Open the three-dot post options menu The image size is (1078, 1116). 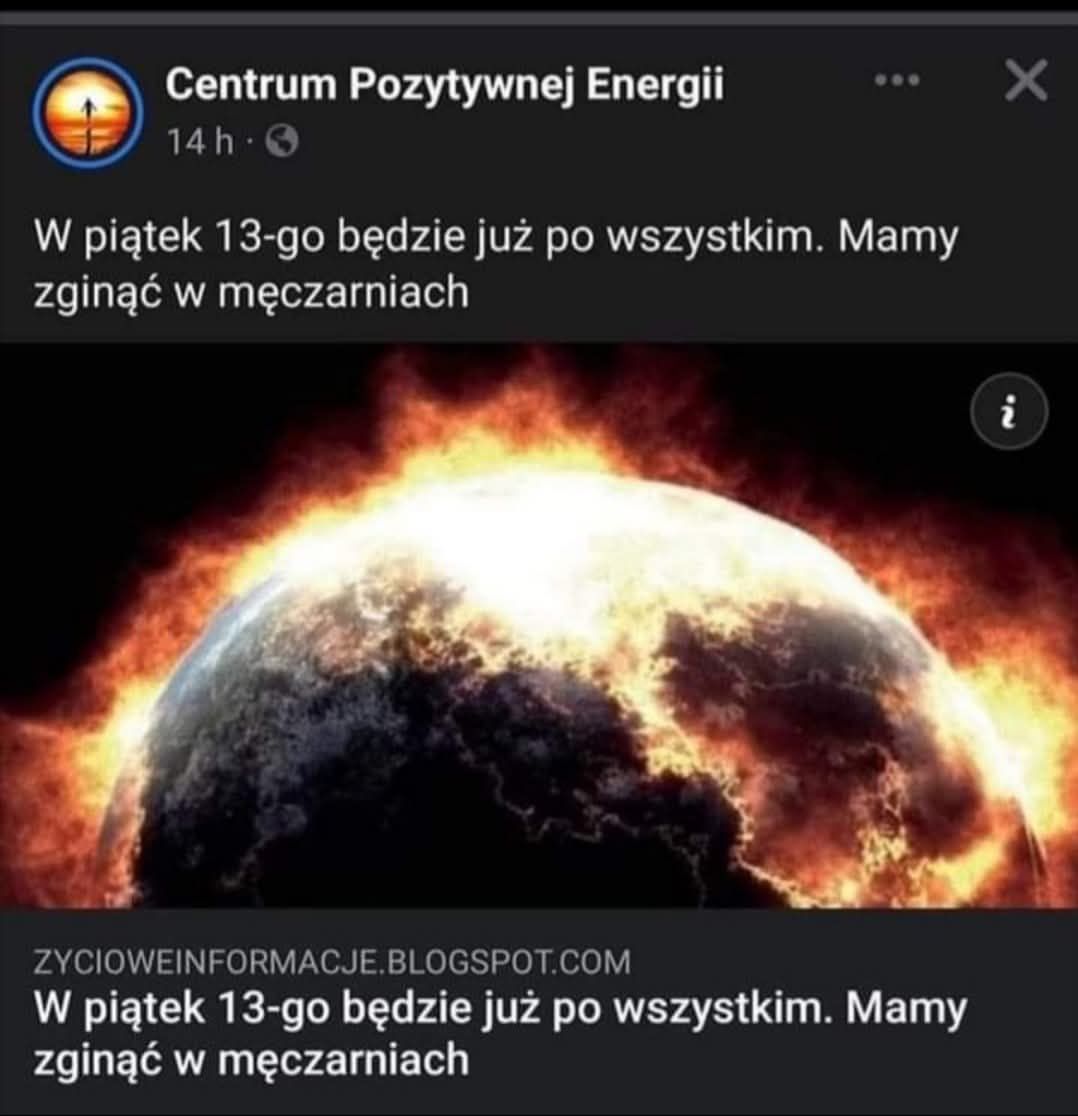[x=896, y=81]
